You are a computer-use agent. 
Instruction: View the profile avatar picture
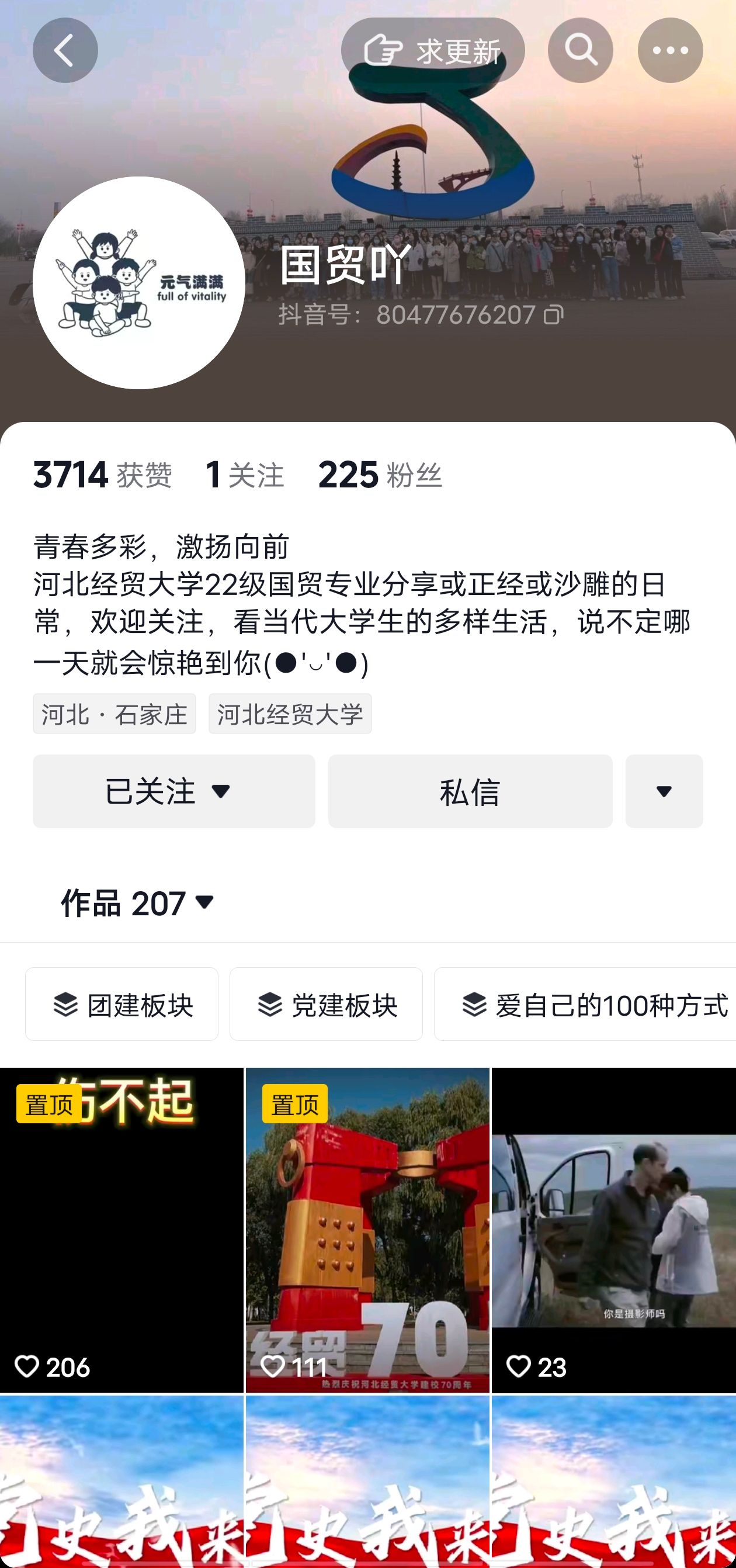click(x=138, y=283)
